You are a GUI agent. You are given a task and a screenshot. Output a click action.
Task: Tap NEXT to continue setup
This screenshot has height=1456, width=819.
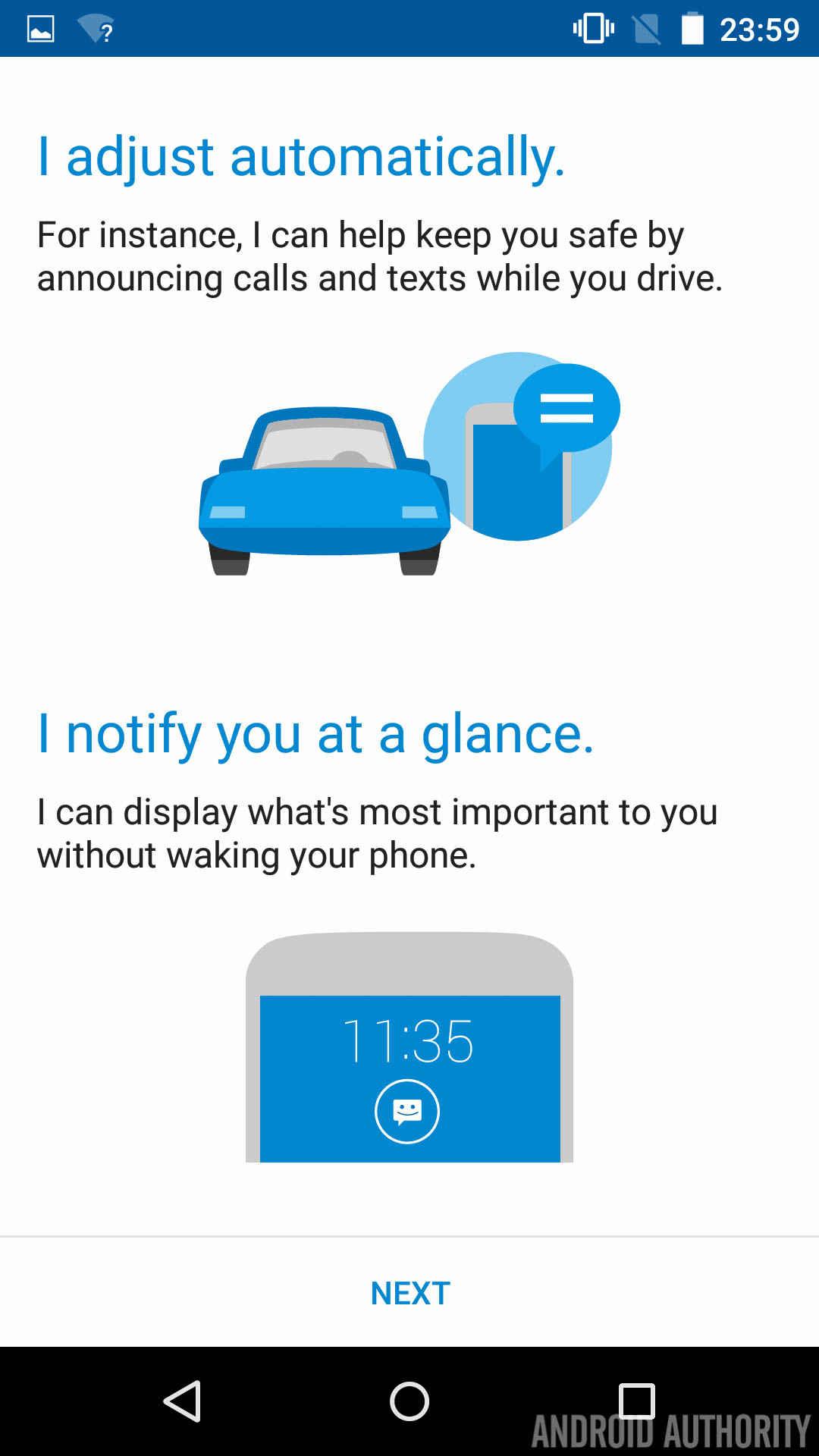(410, 1293)
